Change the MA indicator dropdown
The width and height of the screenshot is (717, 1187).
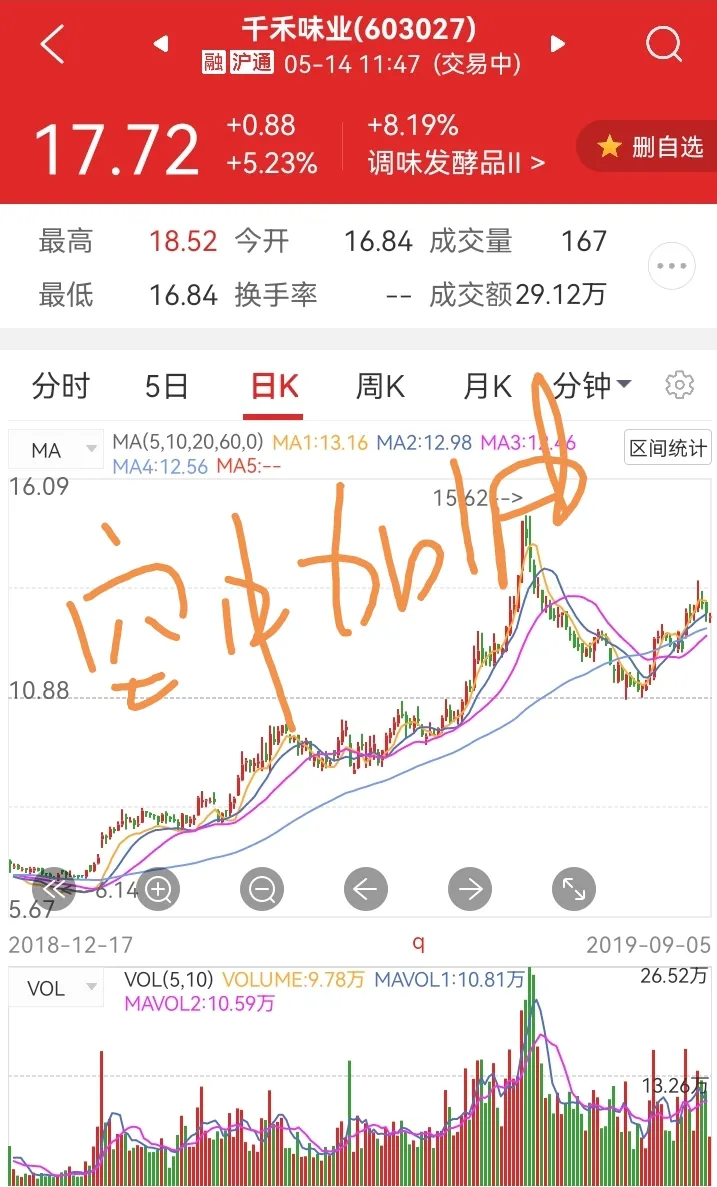[x=55, y=450]
